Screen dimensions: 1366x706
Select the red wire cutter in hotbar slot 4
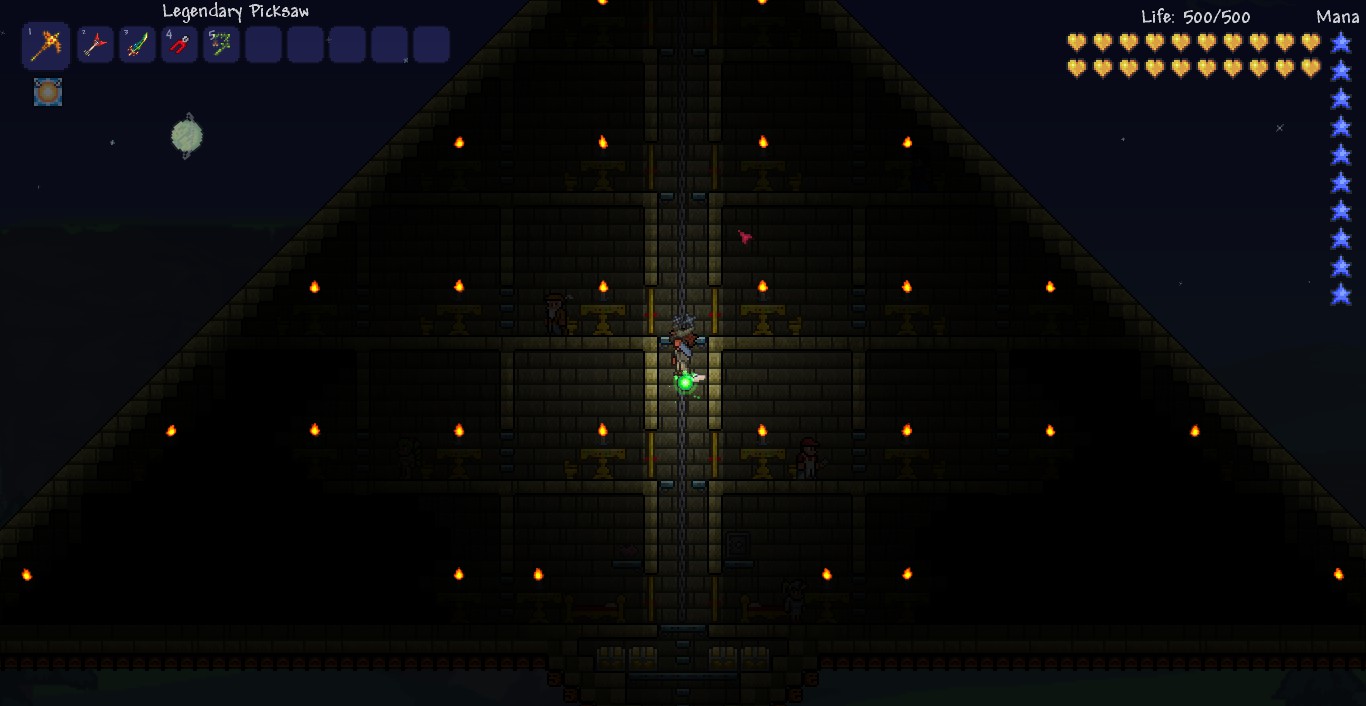click(180, 45)
